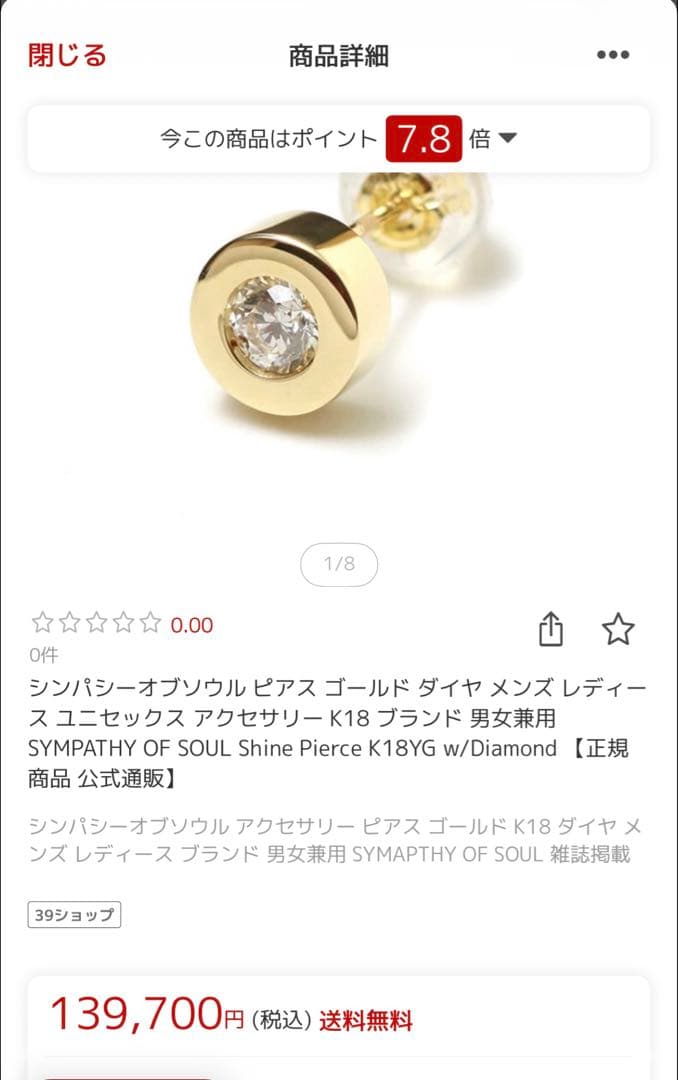678x1080 pixels.
Task: Tap the 39ショップ badge
Action: click(74, 914)
